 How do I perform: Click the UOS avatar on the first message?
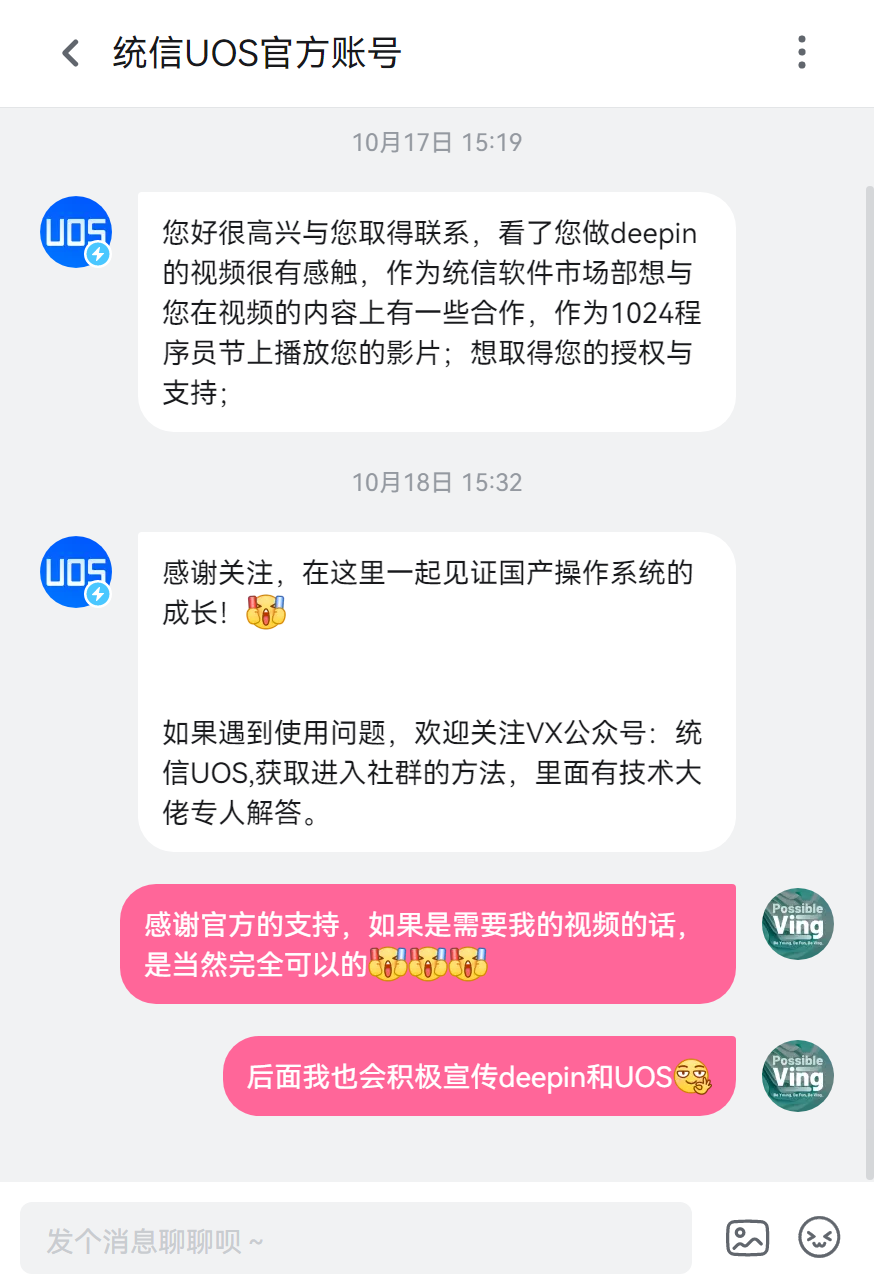(76, 232)
